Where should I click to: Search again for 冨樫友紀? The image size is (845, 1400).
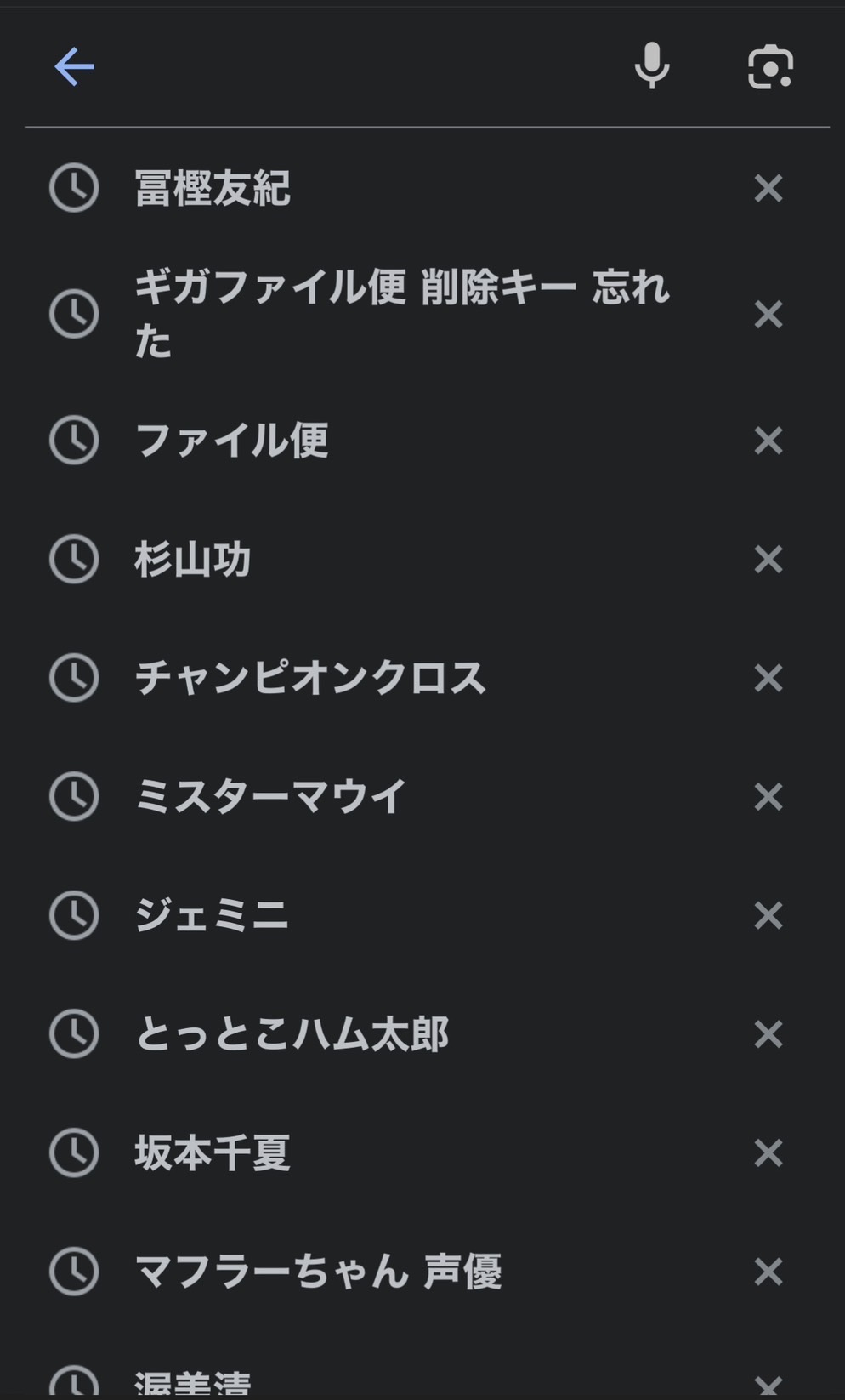click(213, 188)
